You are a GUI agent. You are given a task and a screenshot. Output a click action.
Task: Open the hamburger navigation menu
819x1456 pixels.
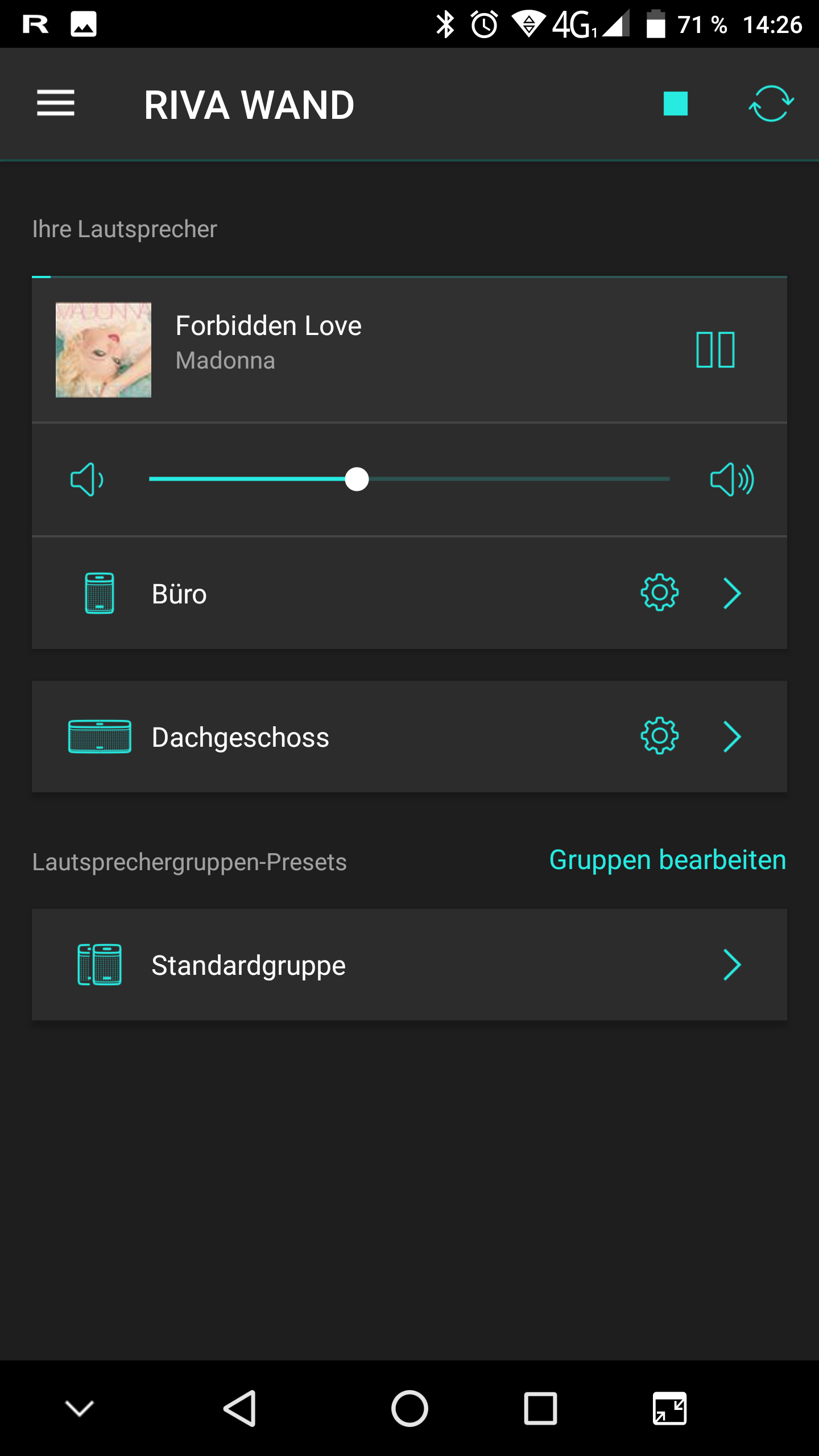coord(56,104)
